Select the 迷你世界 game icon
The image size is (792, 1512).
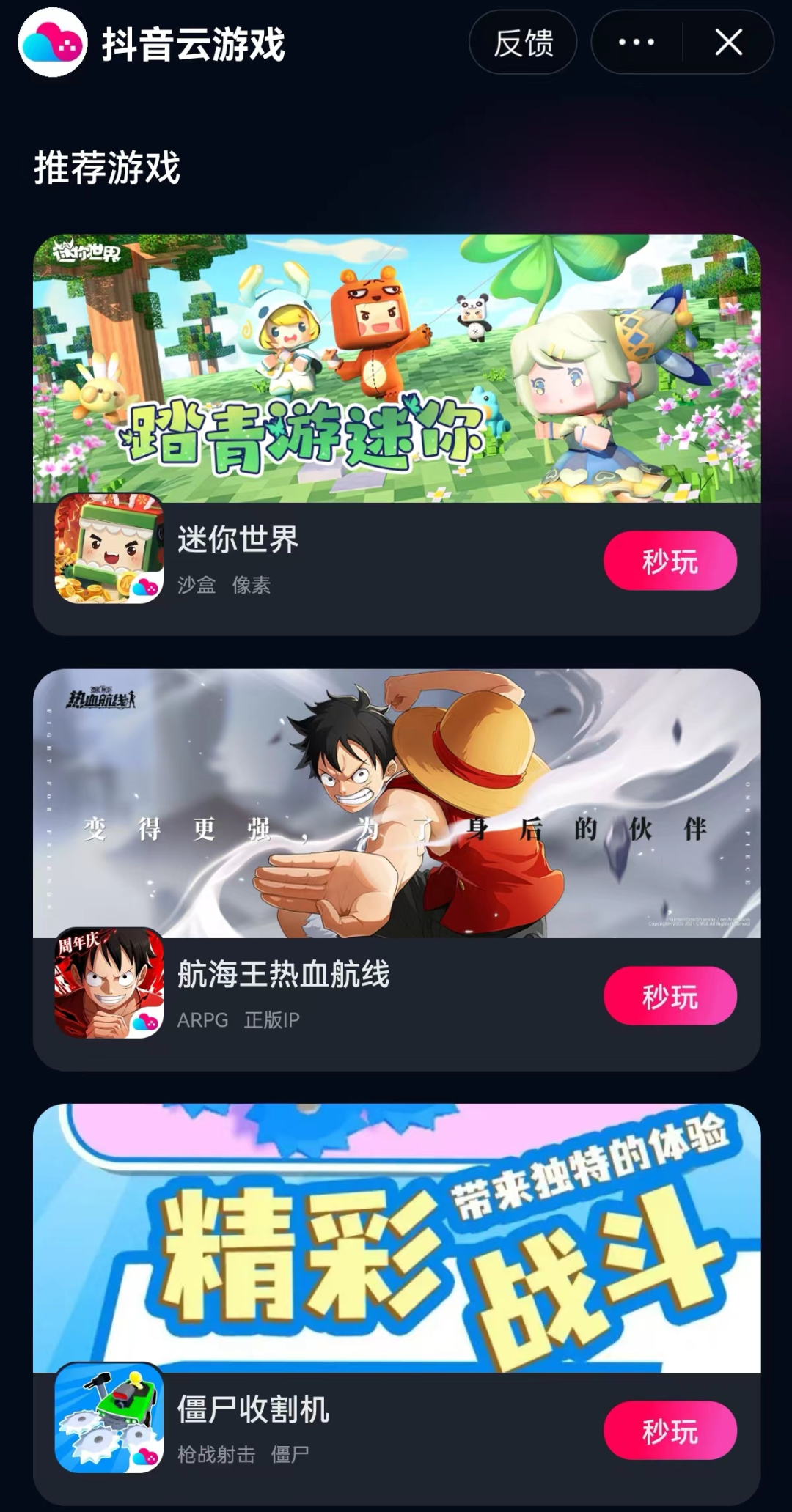(109, 548)
